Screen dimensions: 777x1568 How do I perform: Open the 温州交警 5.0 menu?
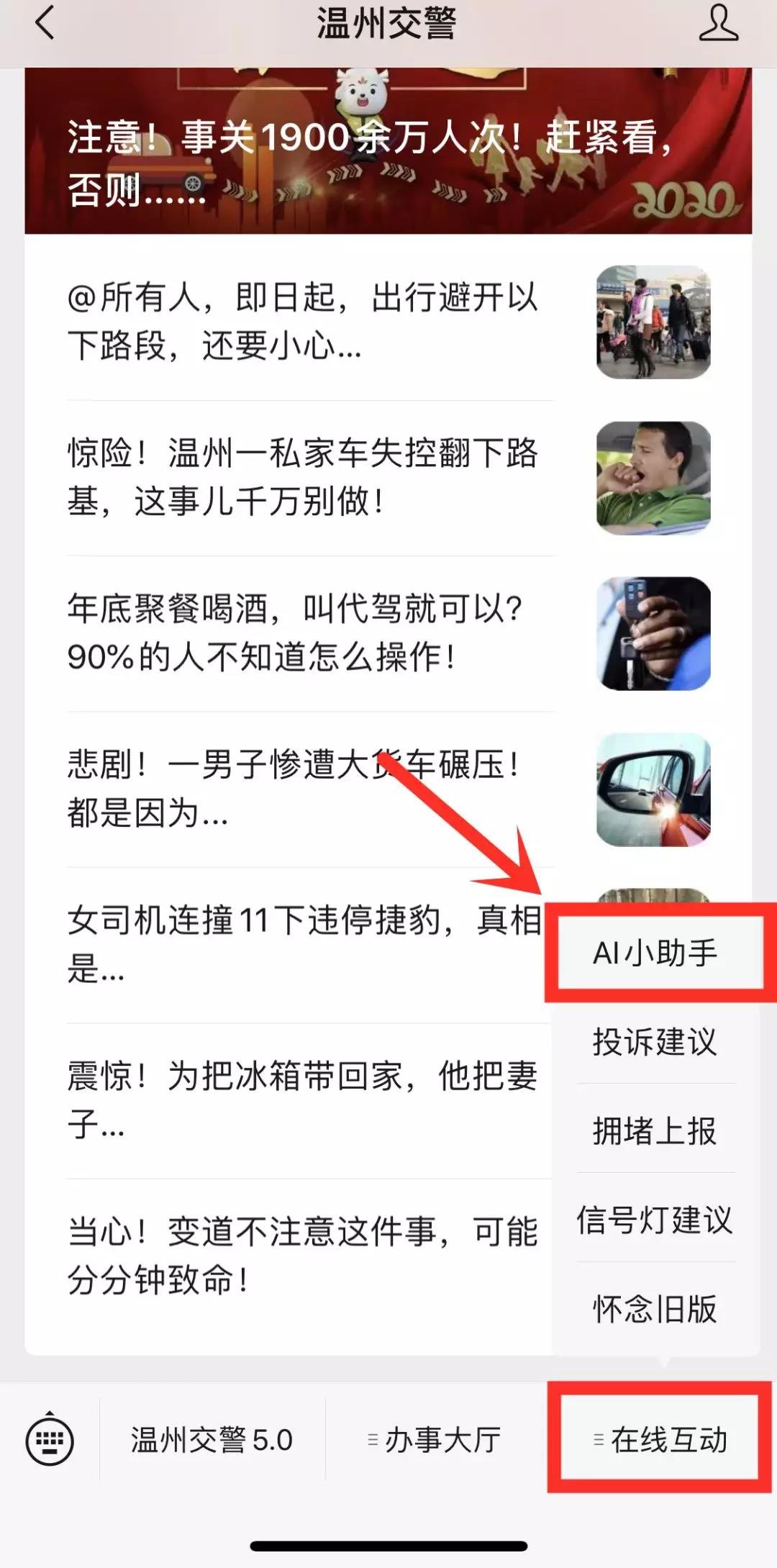pyautogui.click(x=212, y=1440)
